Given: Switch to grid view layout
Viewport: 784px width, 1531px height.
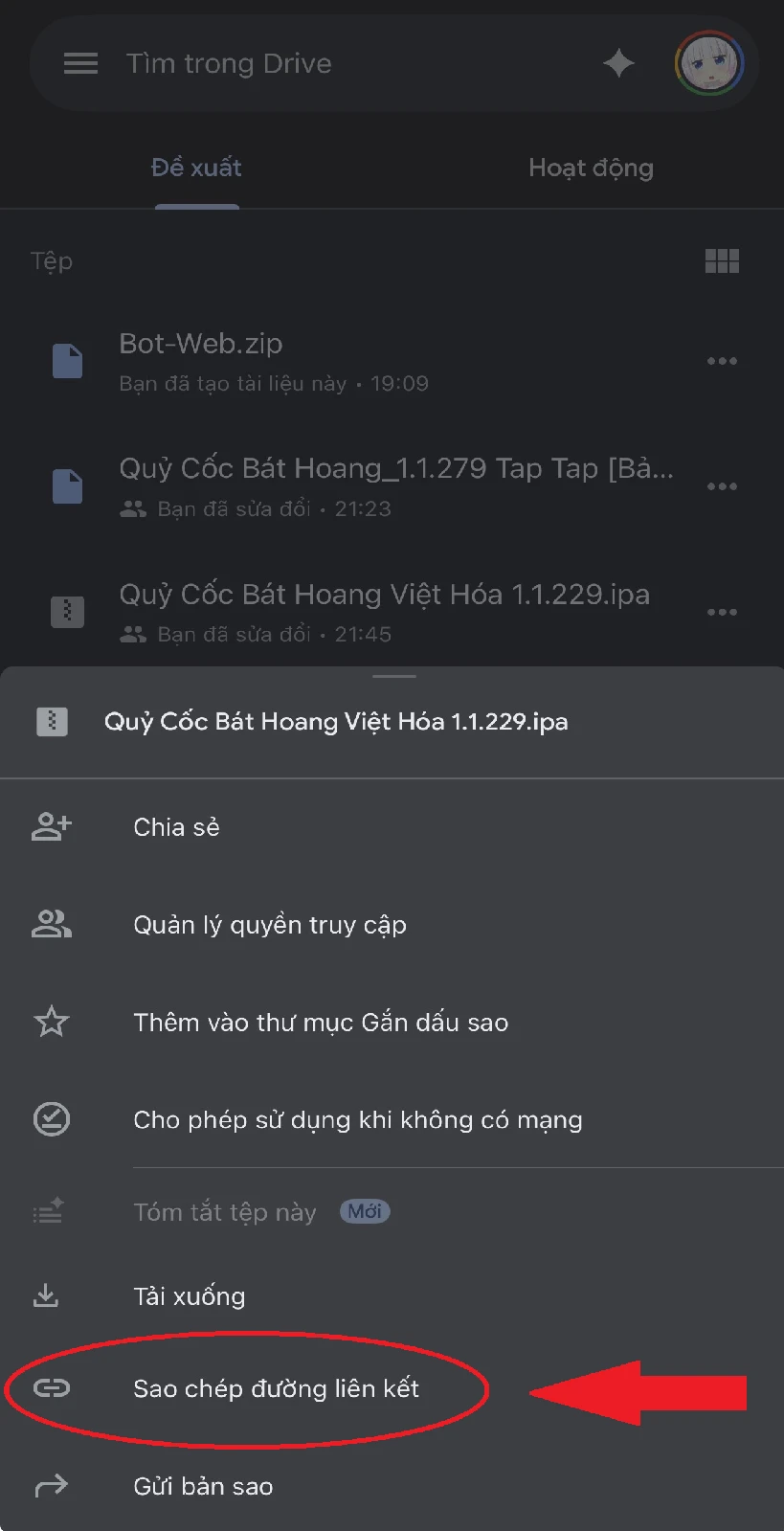Looking at the screenshot, I should pyautogui.click(x=723, y=260).
